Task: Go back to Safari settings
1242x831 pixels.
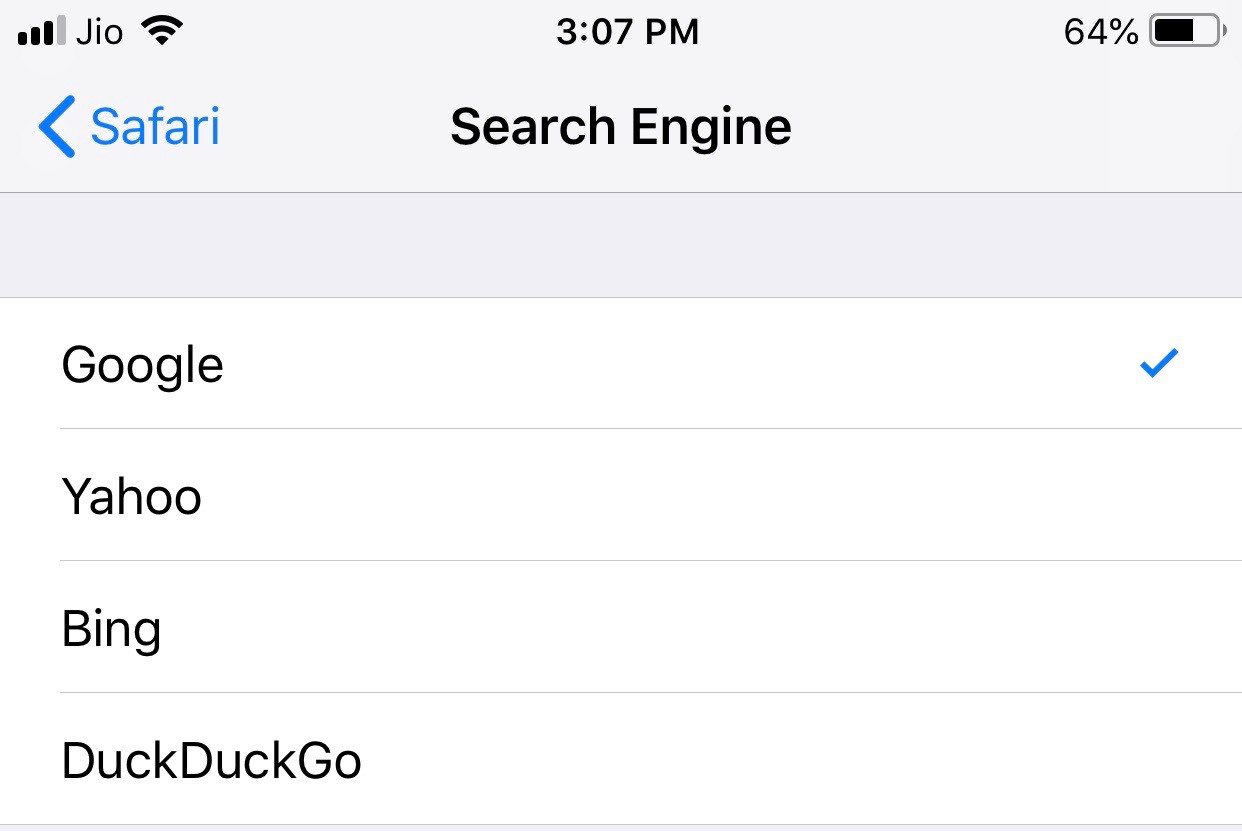Action: coord(130,127)
